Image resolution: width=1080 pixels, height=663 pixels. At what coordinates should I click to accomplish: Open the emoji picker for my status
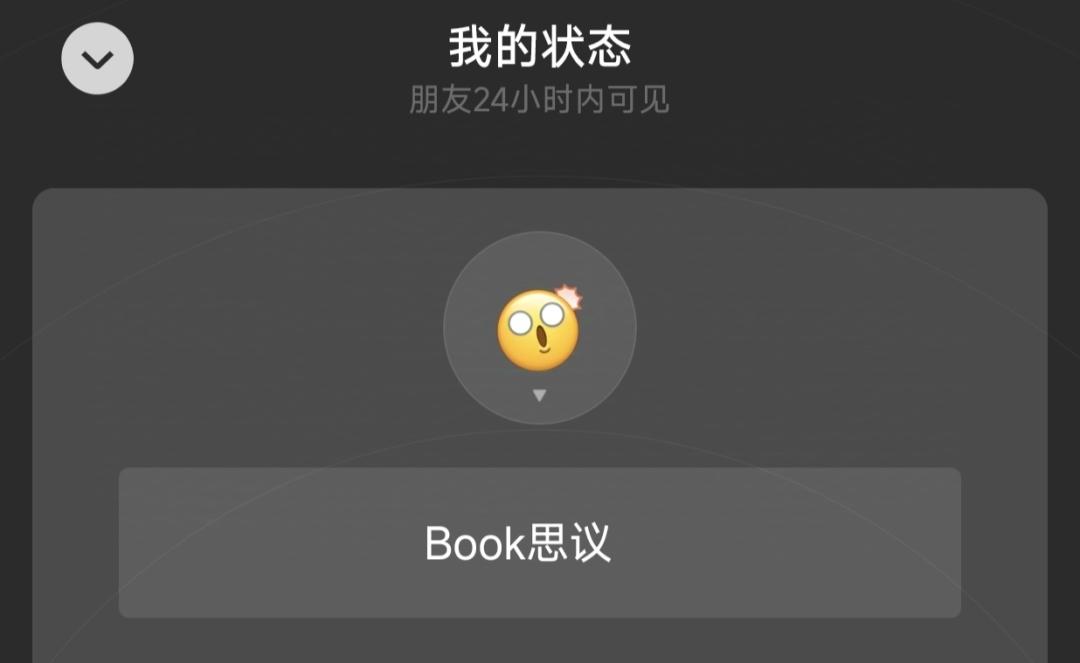[x=539, y=328]
